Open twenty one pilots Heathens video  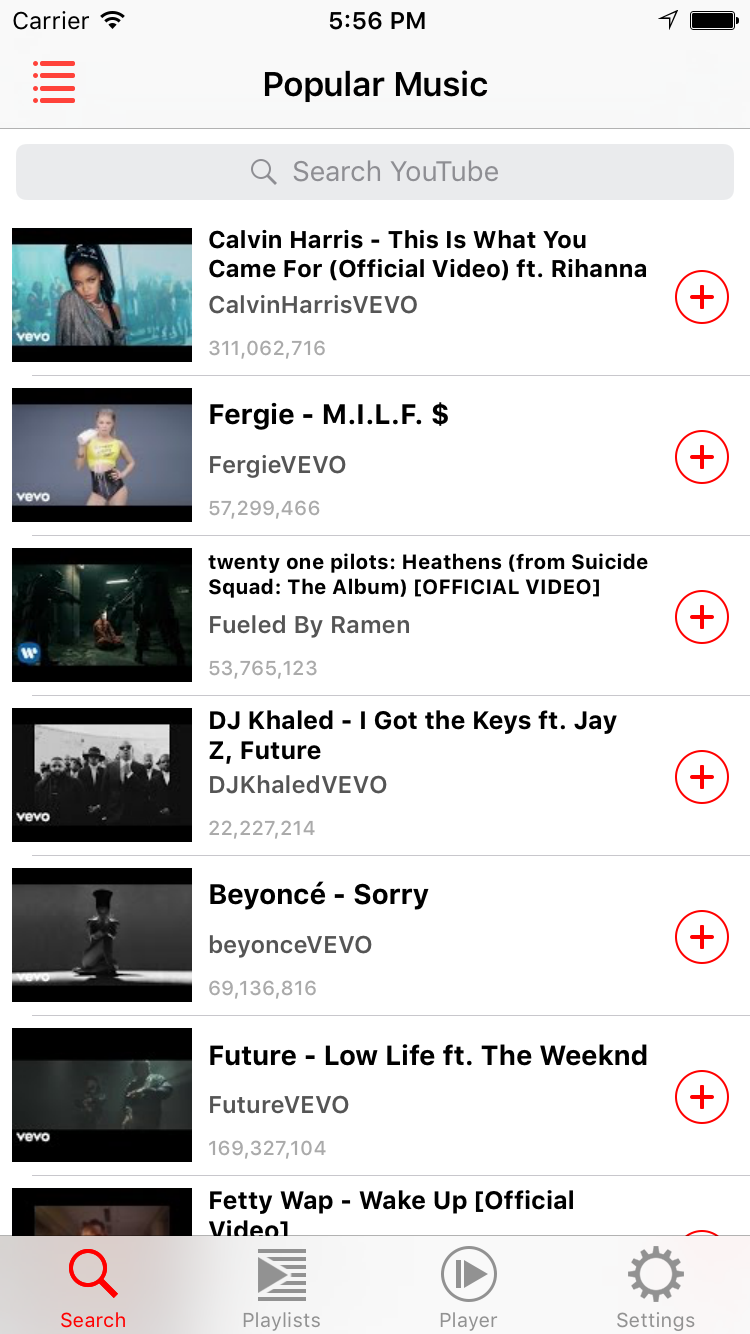click(426, 574)
